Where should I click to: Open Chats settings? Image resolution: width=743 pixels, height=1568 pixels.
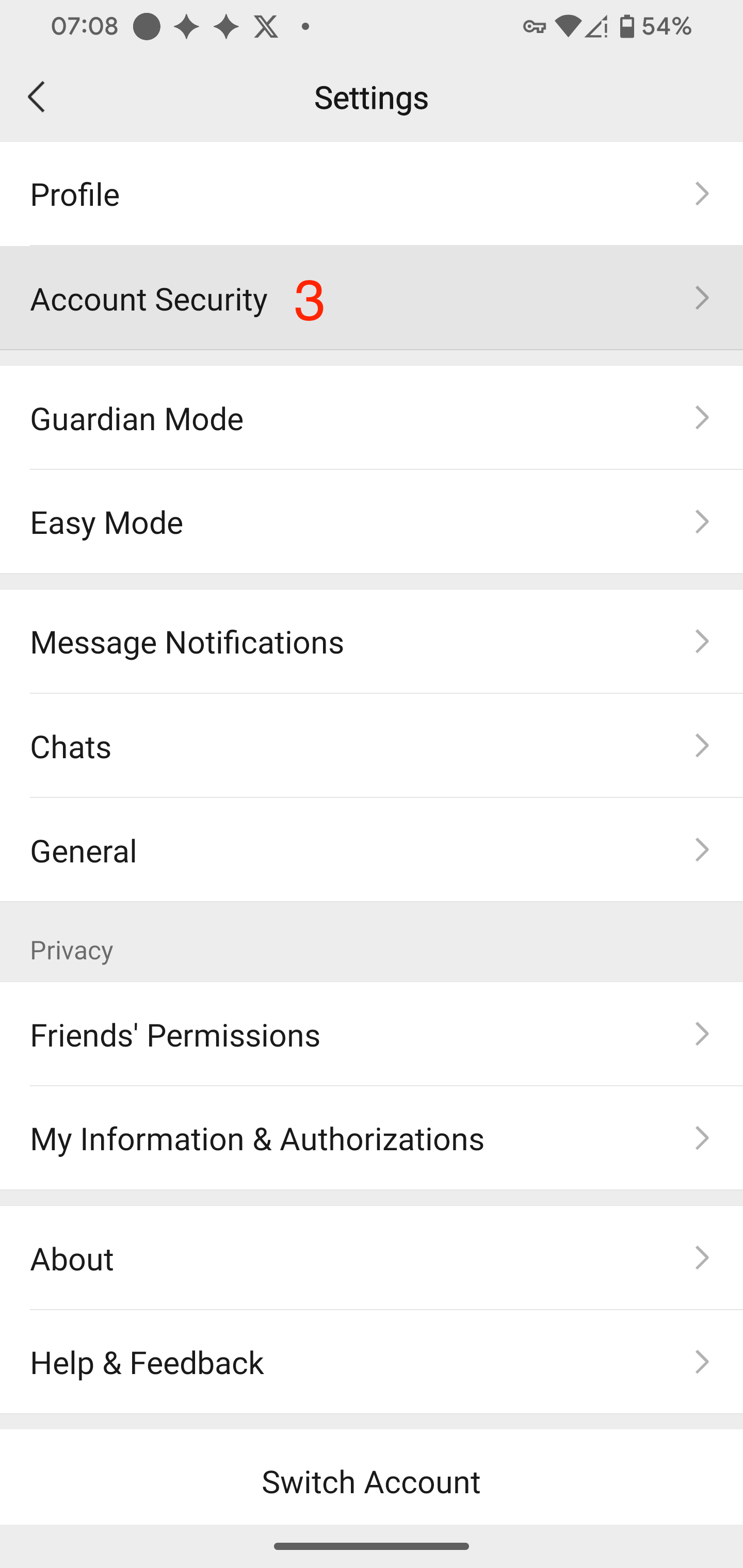pyautogui.click(x=372, y=746)
